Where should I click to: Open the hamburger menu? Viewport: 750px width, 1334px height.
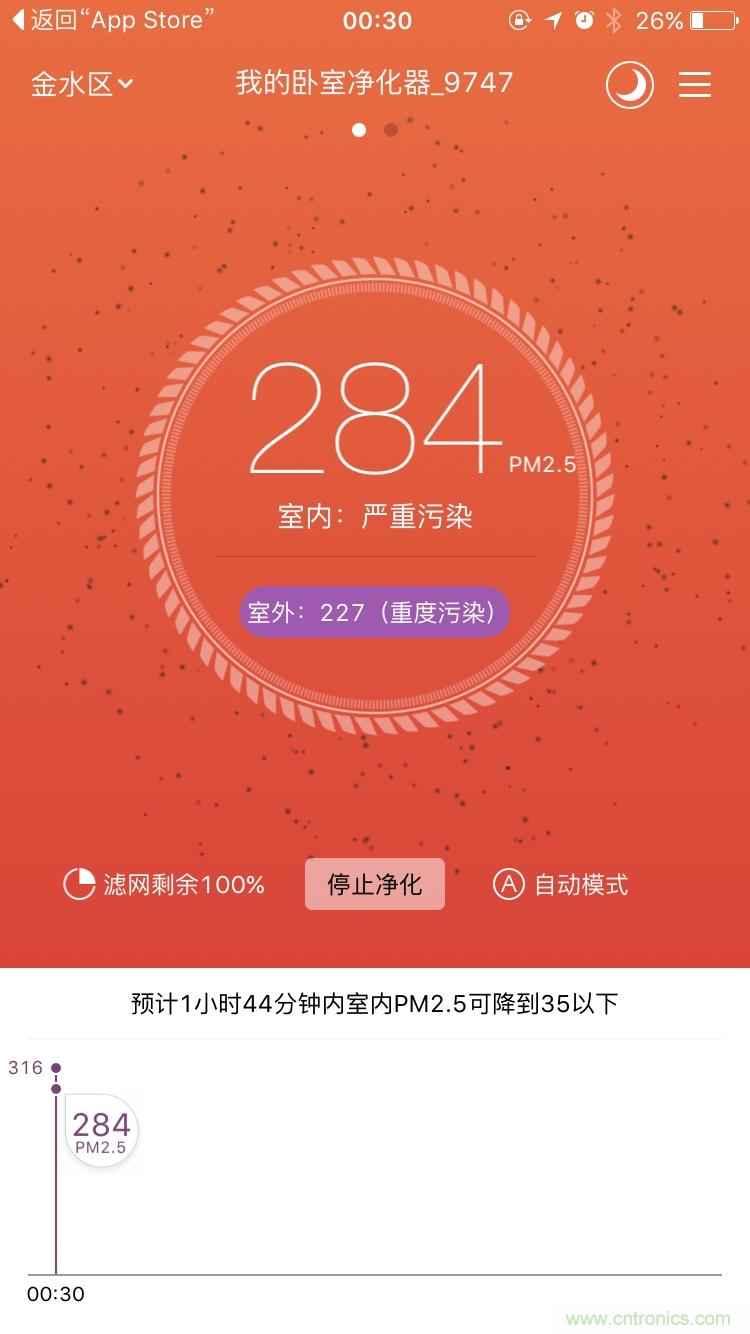pos(695,84)
